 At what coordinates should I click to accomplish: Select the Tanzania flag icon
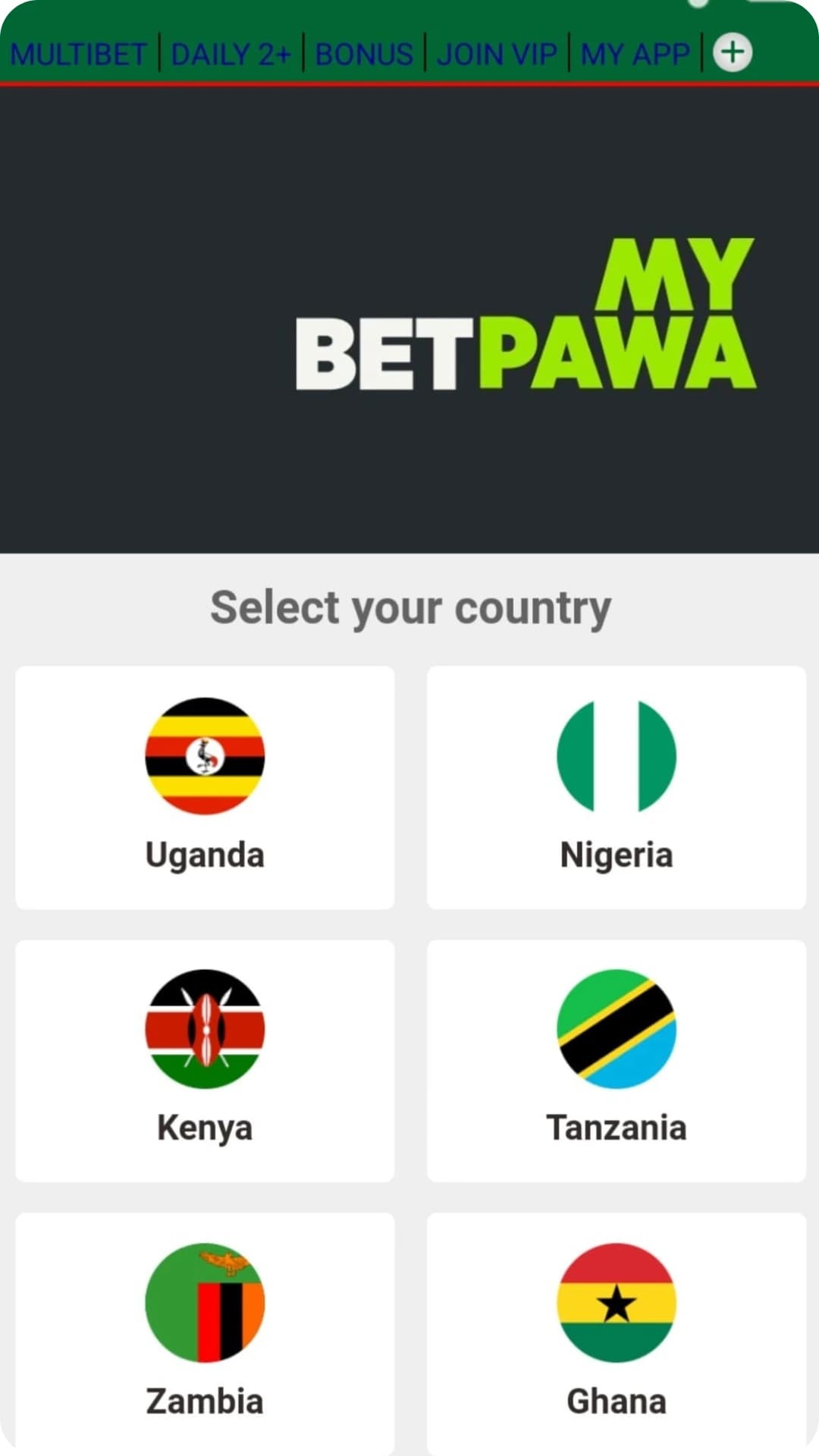(x=616, y=1028)
